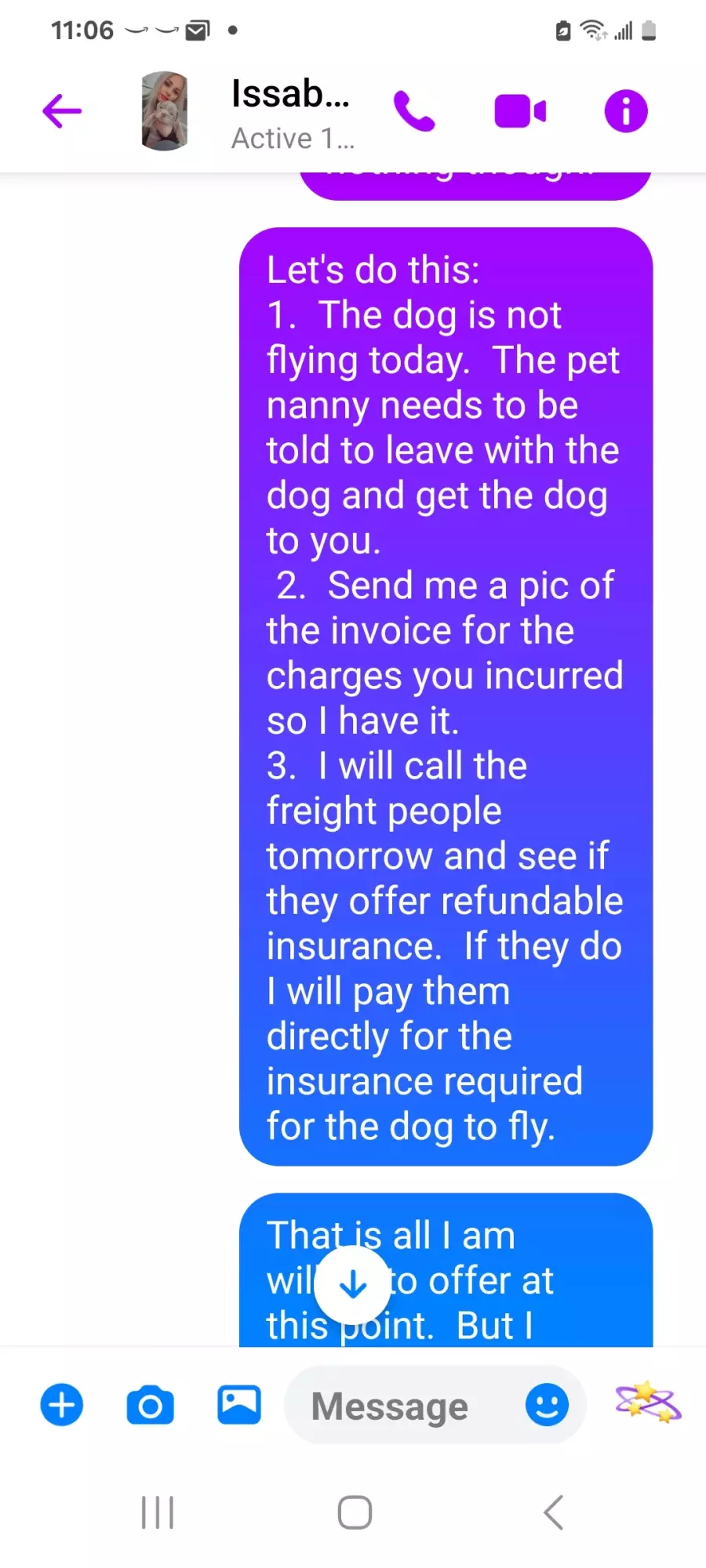Send the sparkle stars reaction

[x=649, y=1403]
